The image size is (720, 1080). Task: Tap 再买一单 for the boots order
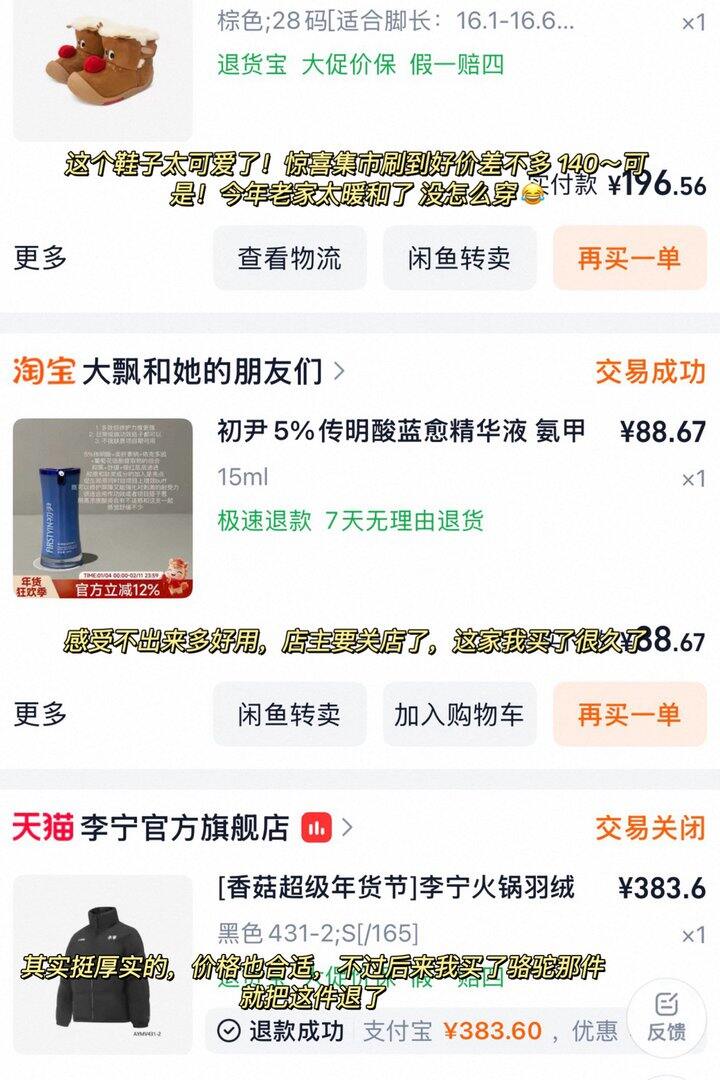(629, 258)
